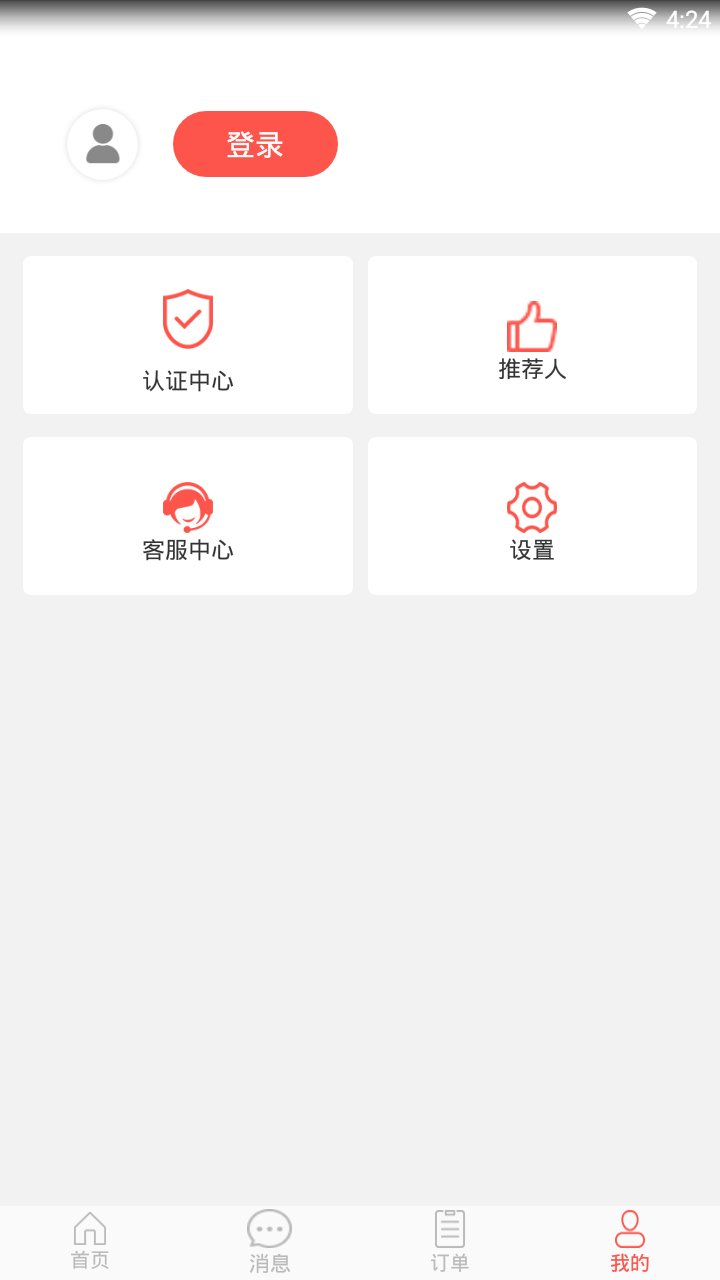The width and height of the screenshot is (720, 1280).
Task: Tap the gray avatar placeholder circle
Action: [x=102, y=144]
